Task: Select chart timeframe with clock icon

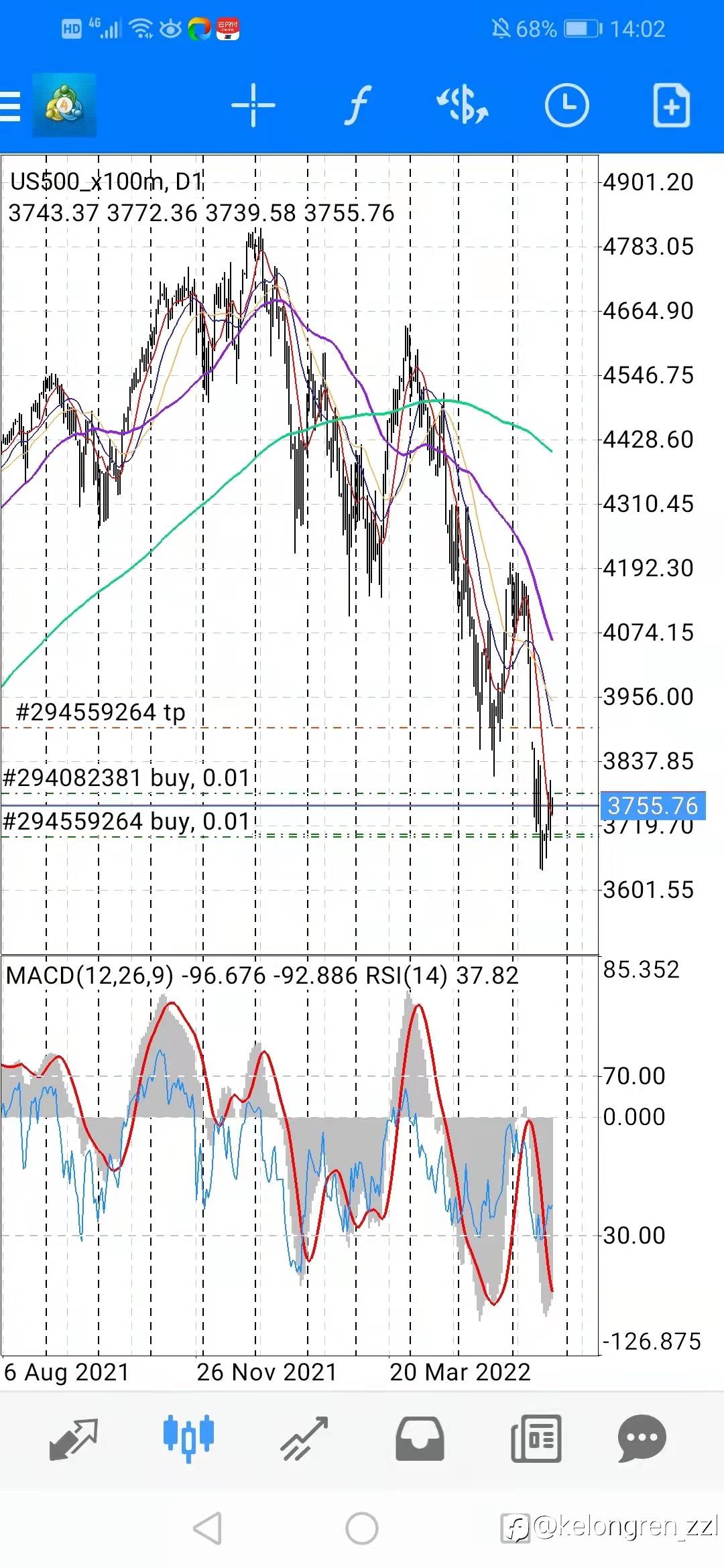Action: [x=566, y=105]
